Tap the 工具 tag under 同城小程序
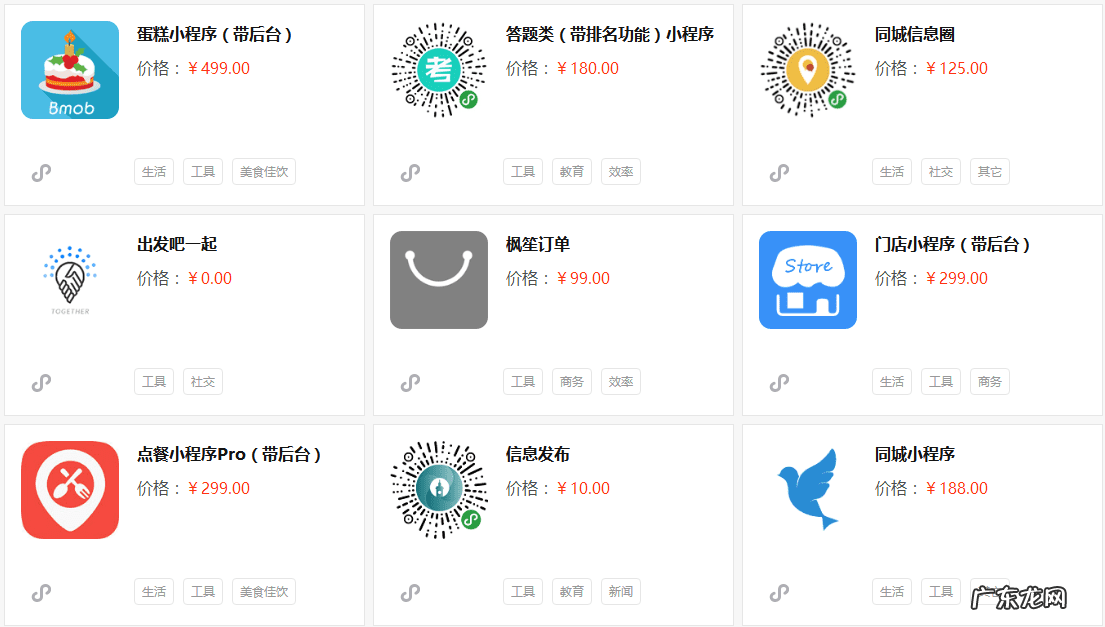1105x627 pixels. (x=941, y=592)
